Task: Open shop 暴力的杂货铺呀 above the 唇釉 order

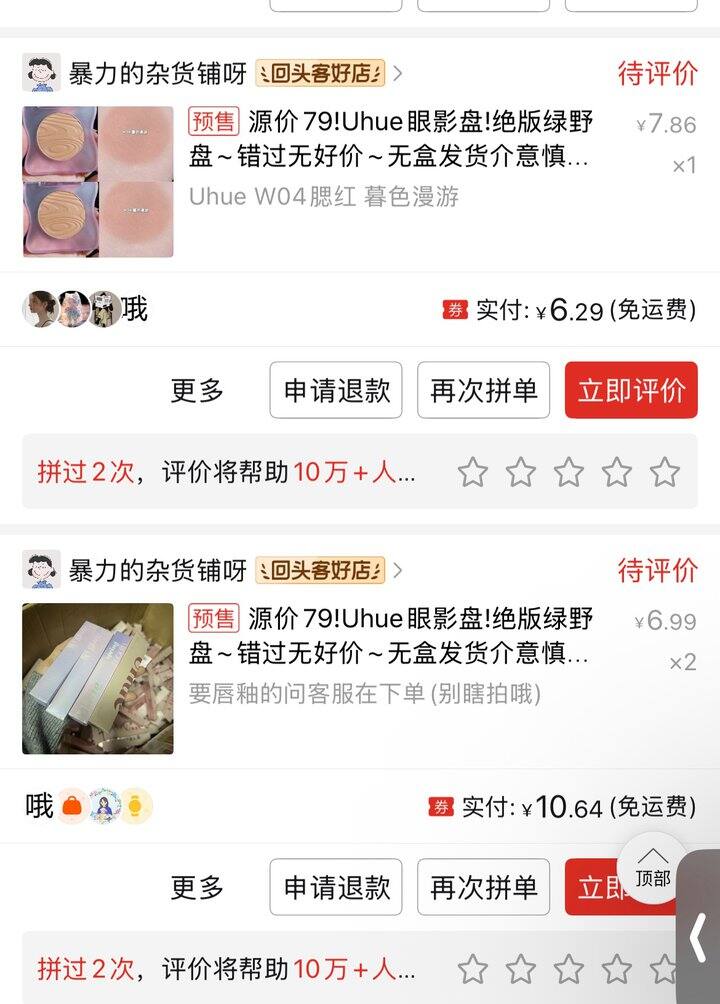Action: [x=157, y=570]
